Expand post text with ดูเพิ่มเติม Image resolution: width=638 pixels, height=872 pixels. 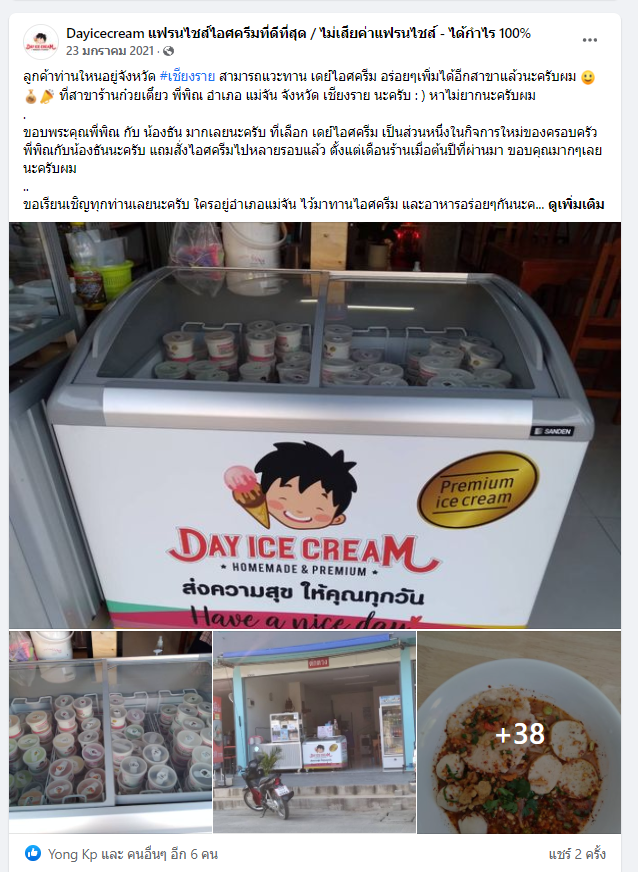pyautogui.click(x=576, y=204)
